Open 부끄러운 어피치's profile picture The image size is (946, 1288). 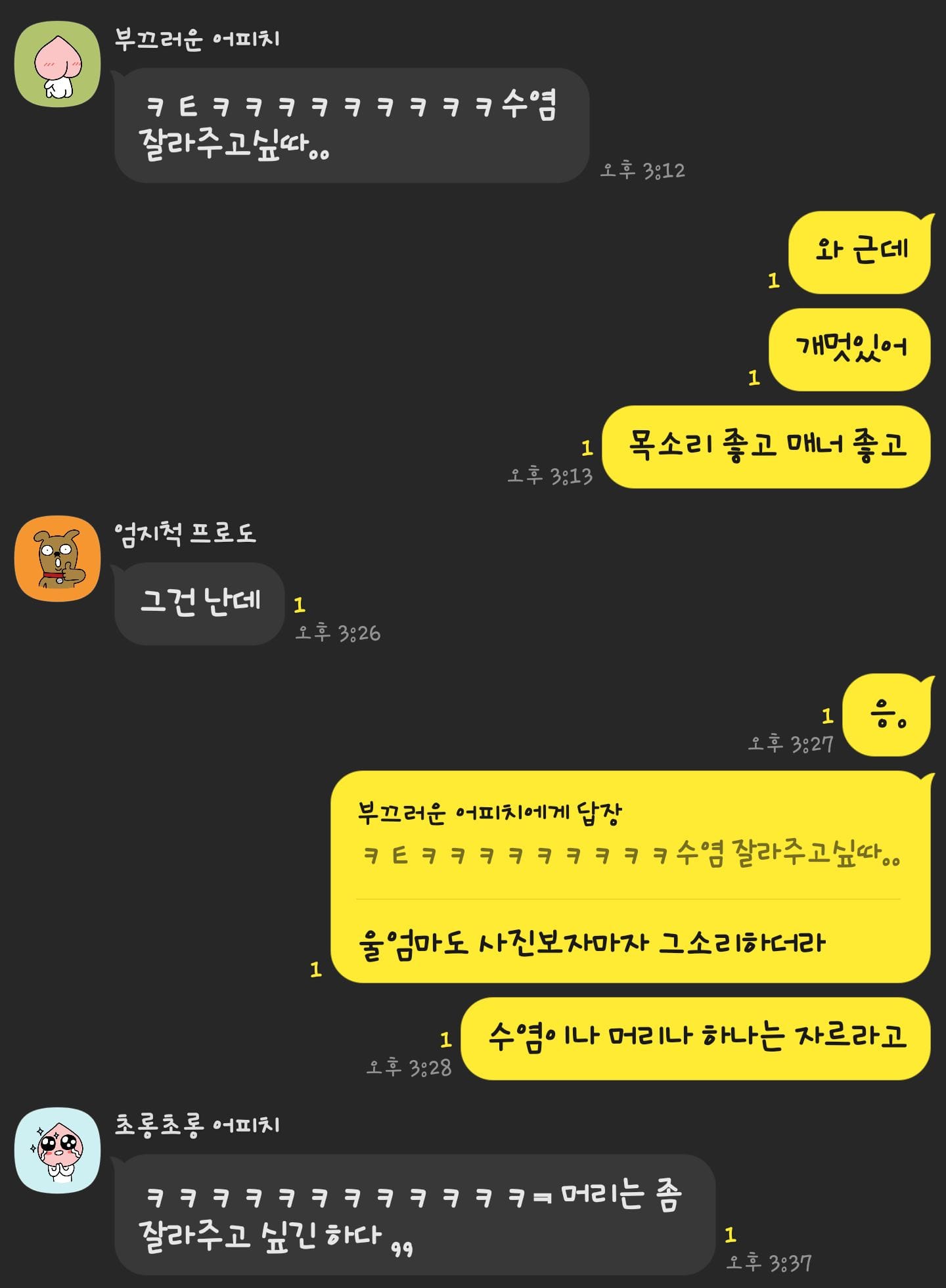point(57,64)
